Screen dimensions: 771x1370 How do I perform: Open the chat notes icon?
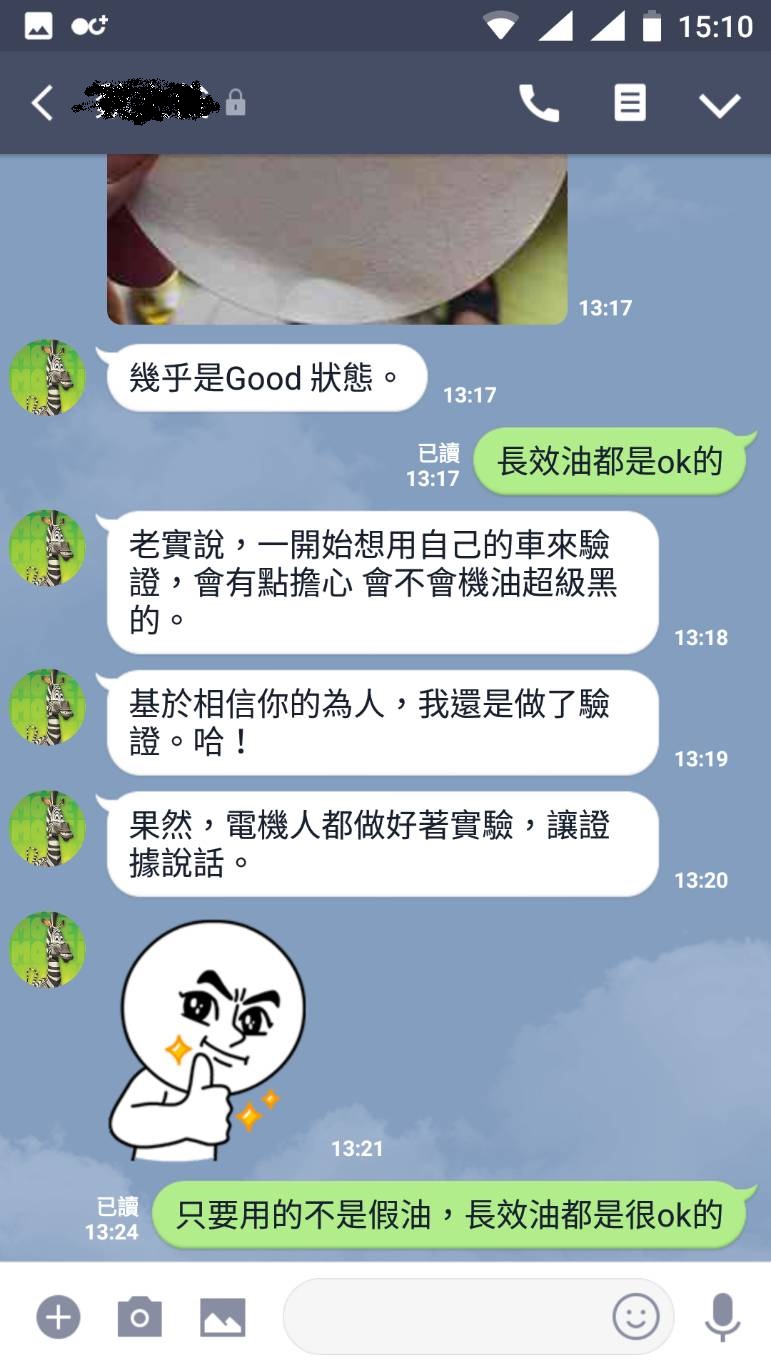click(629, 103)
